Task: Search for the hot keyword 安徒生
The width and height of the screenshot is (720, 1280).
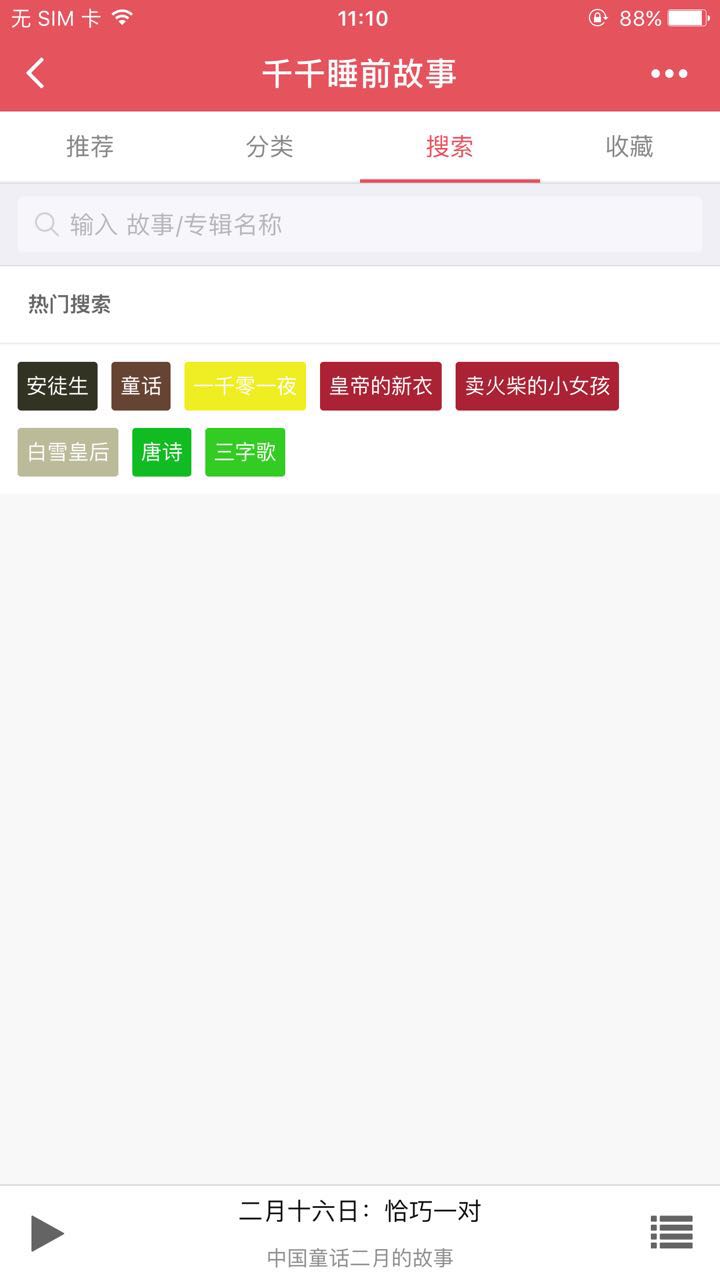Action: (58, 386)
